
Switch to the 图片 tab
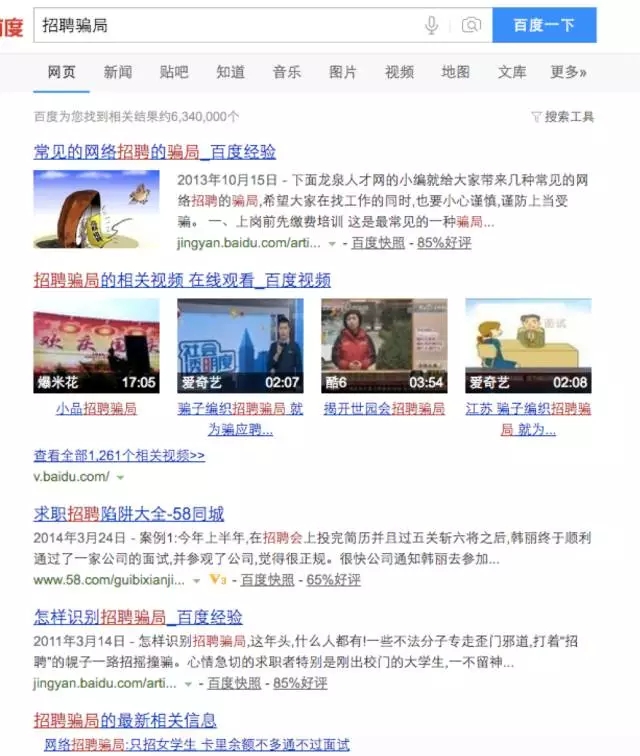343,72
